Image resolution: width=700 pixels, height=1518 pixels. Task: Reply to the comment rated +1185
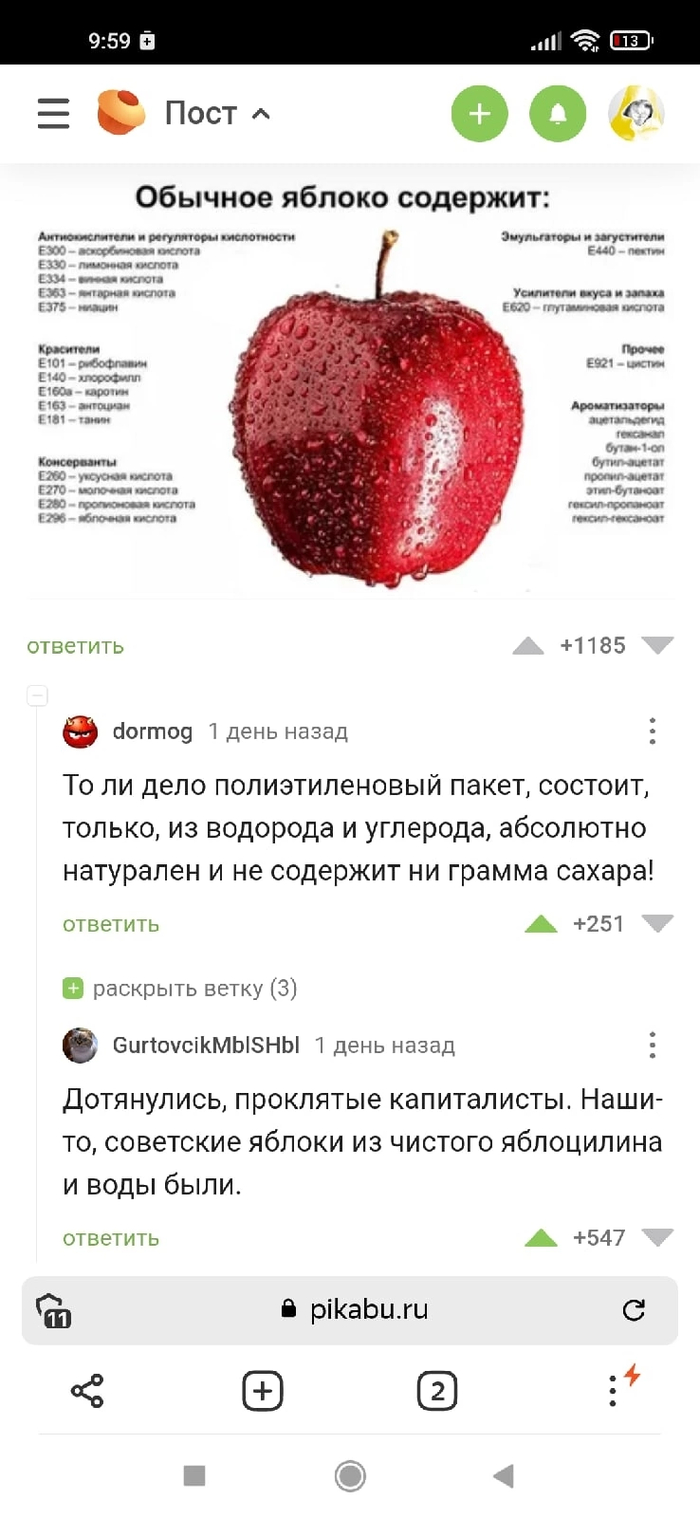coord(75,646)
